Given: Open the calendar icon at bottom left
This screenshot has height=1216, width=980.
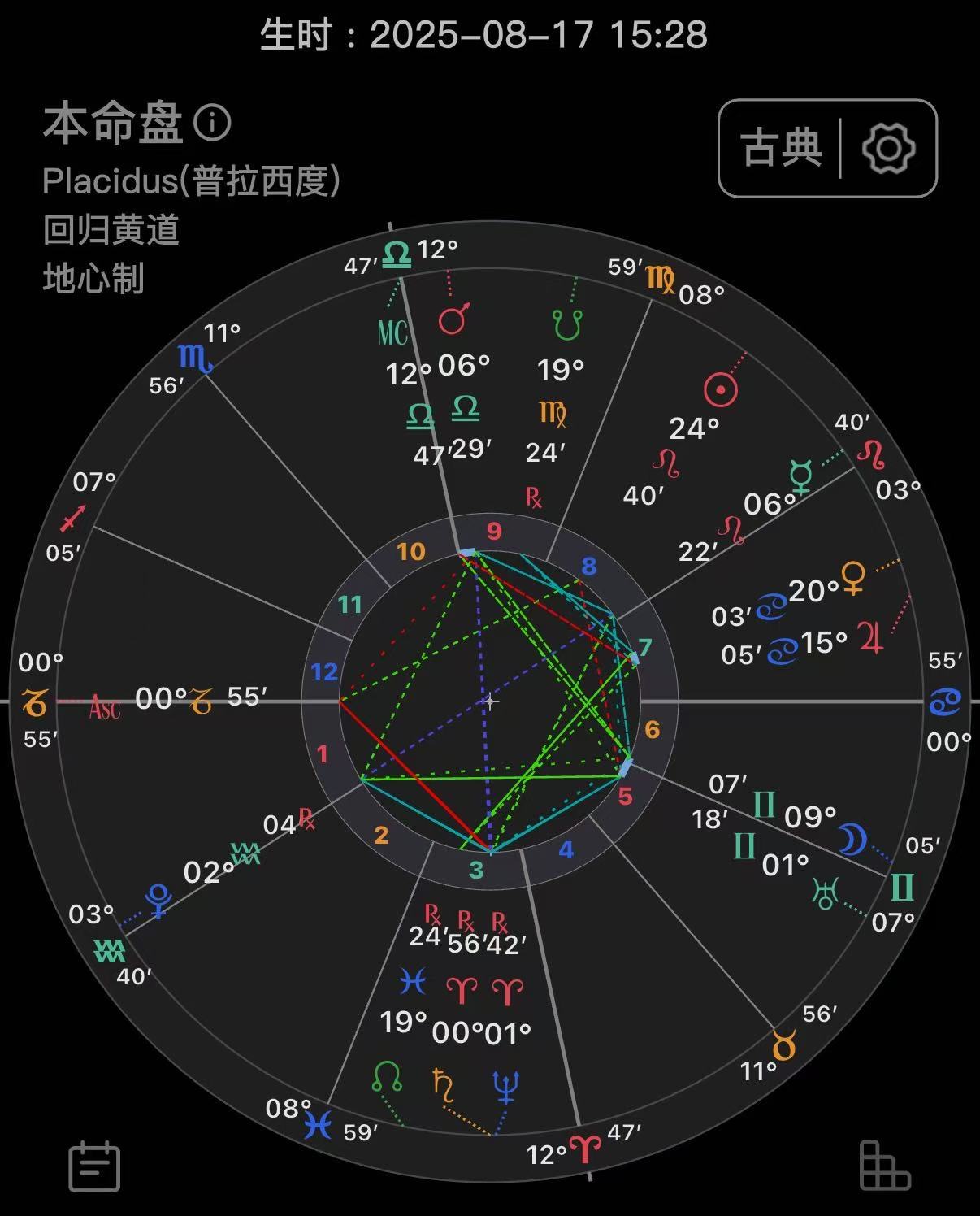Looking at the screenshot, I should (x=95, y=1166).
